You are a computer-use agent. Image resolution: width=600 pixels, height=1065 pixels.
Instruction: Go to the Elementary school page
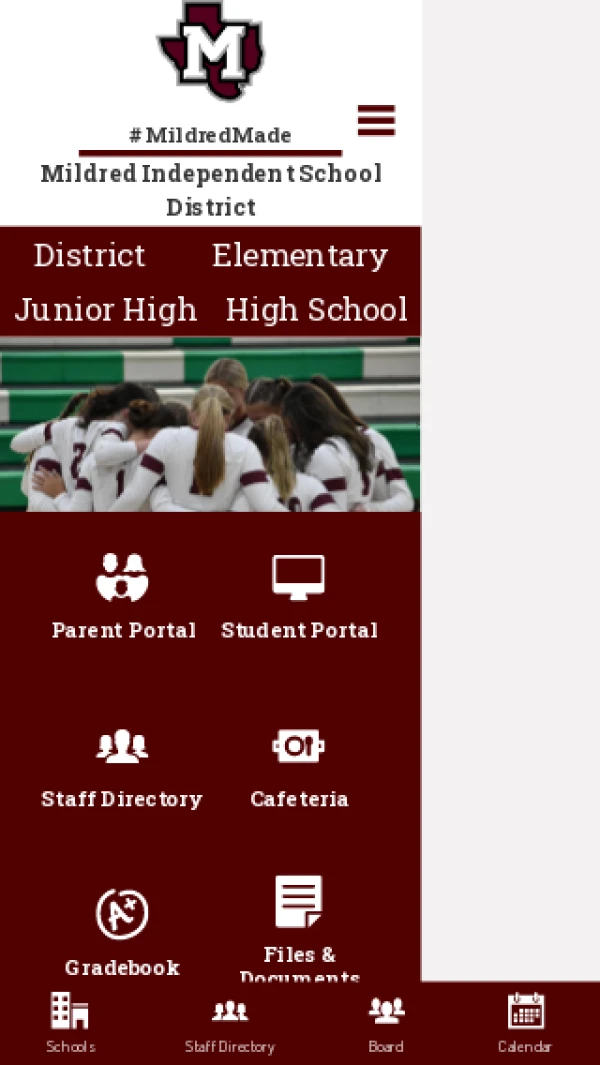299,256
